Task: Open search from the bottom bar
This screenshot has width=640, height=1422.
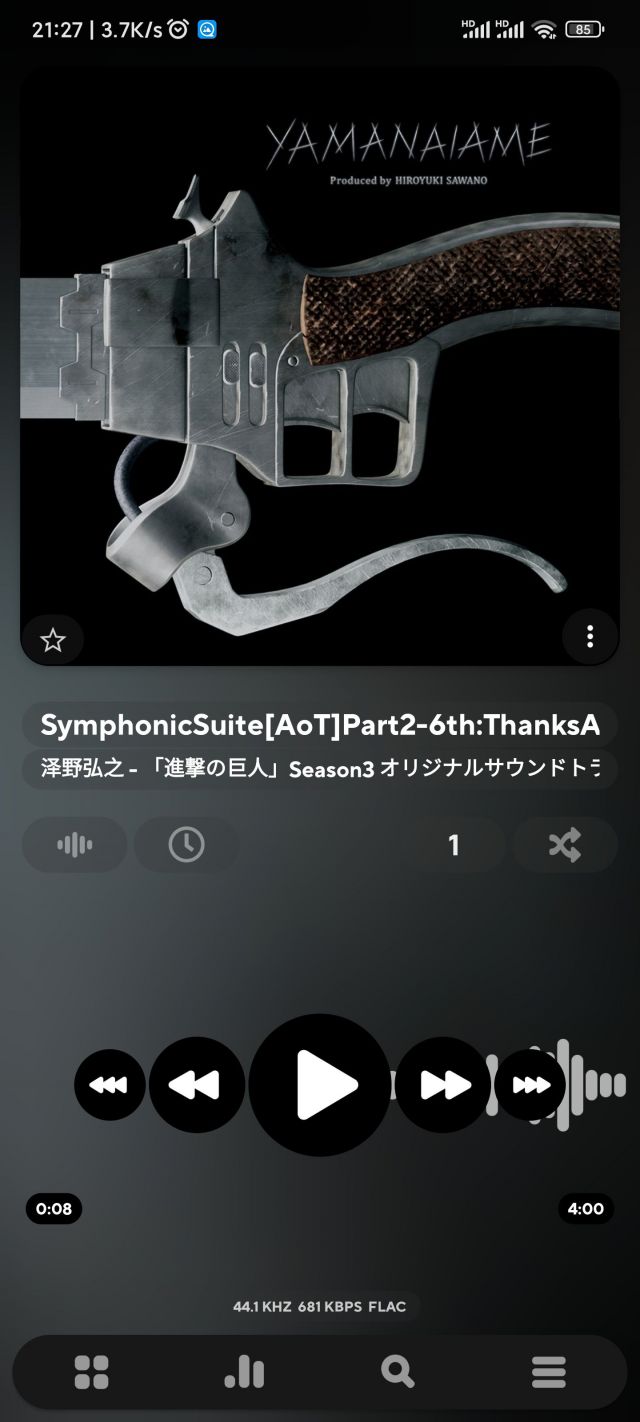Action: (397, 1373)
